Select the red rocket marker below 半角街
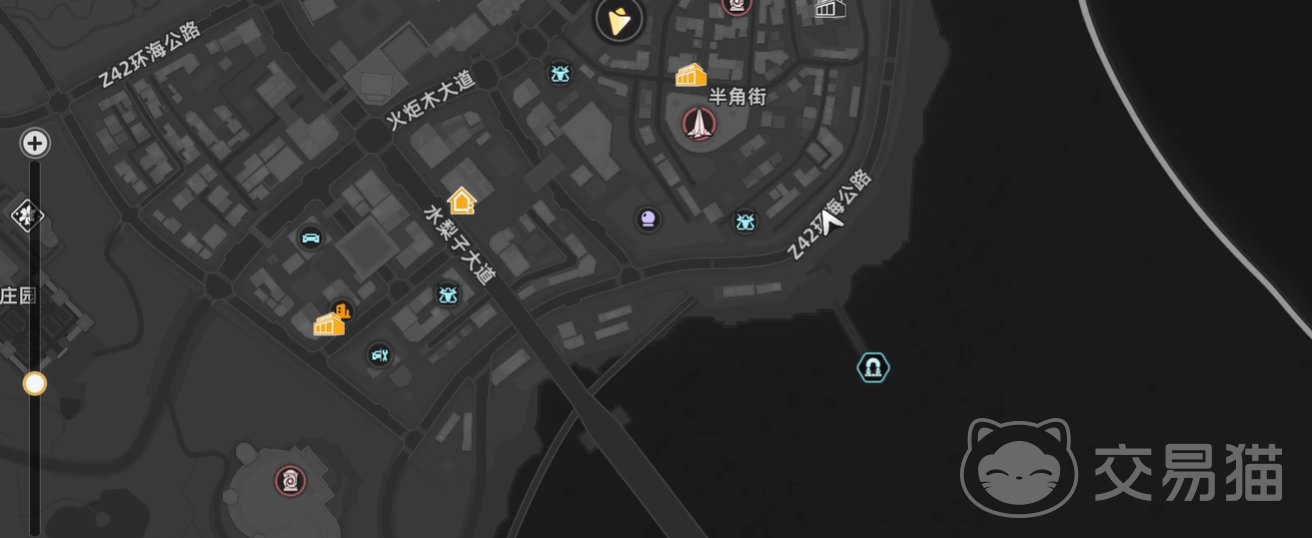1312x538 pixels. point(698,124)
